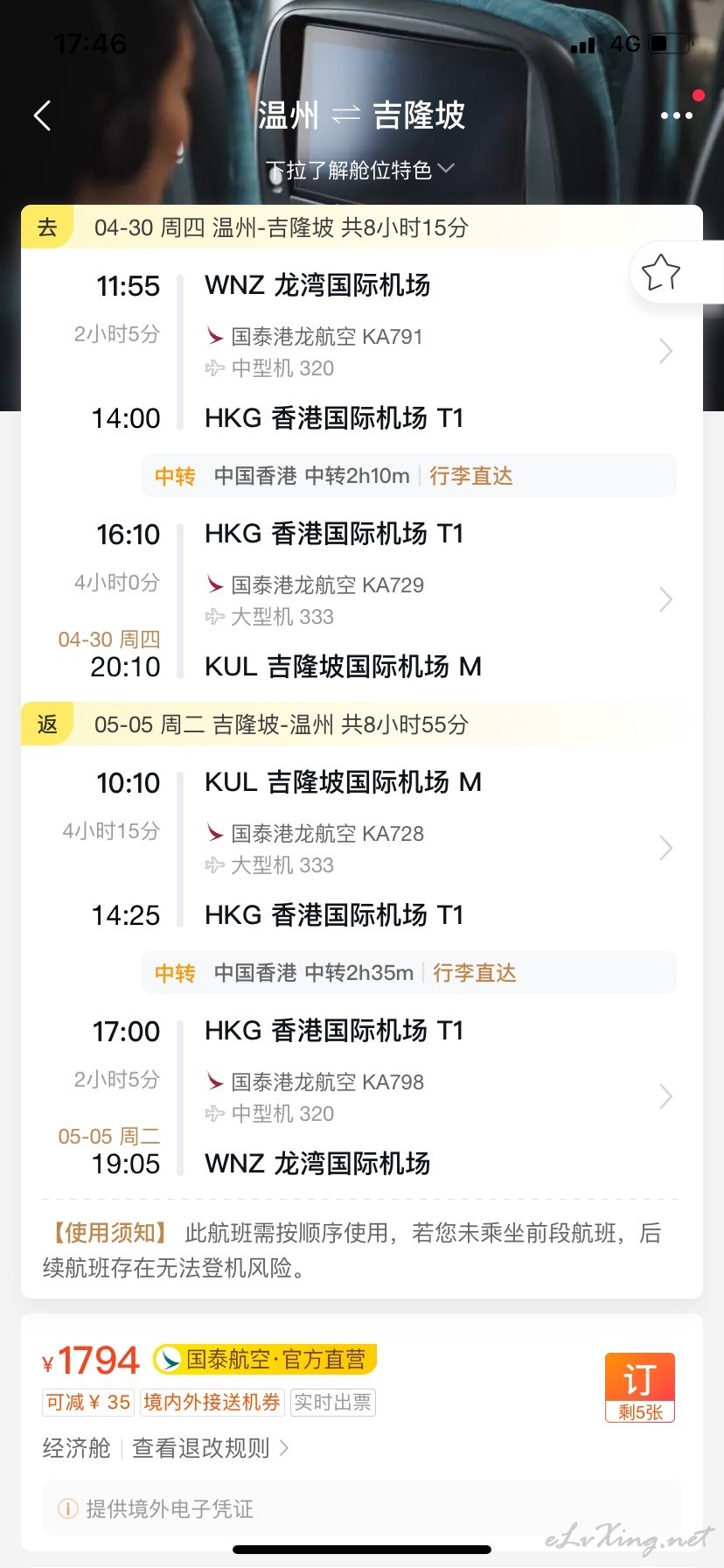The image size is (724, 1568).
Task: Open 查看退改规则 refund and change rules
Action: click(x=210, y=1448)
